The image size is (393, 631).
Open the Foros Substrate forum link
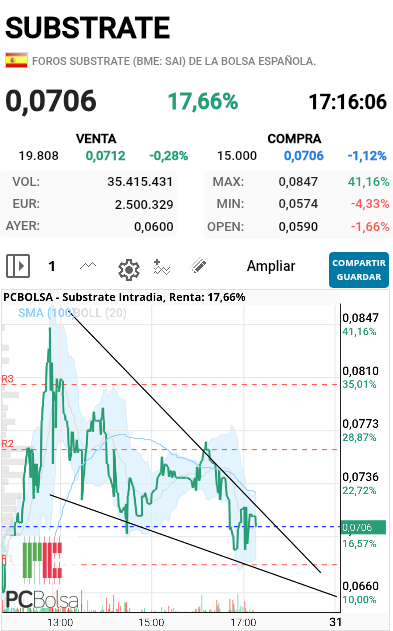[x=174, y=61]
